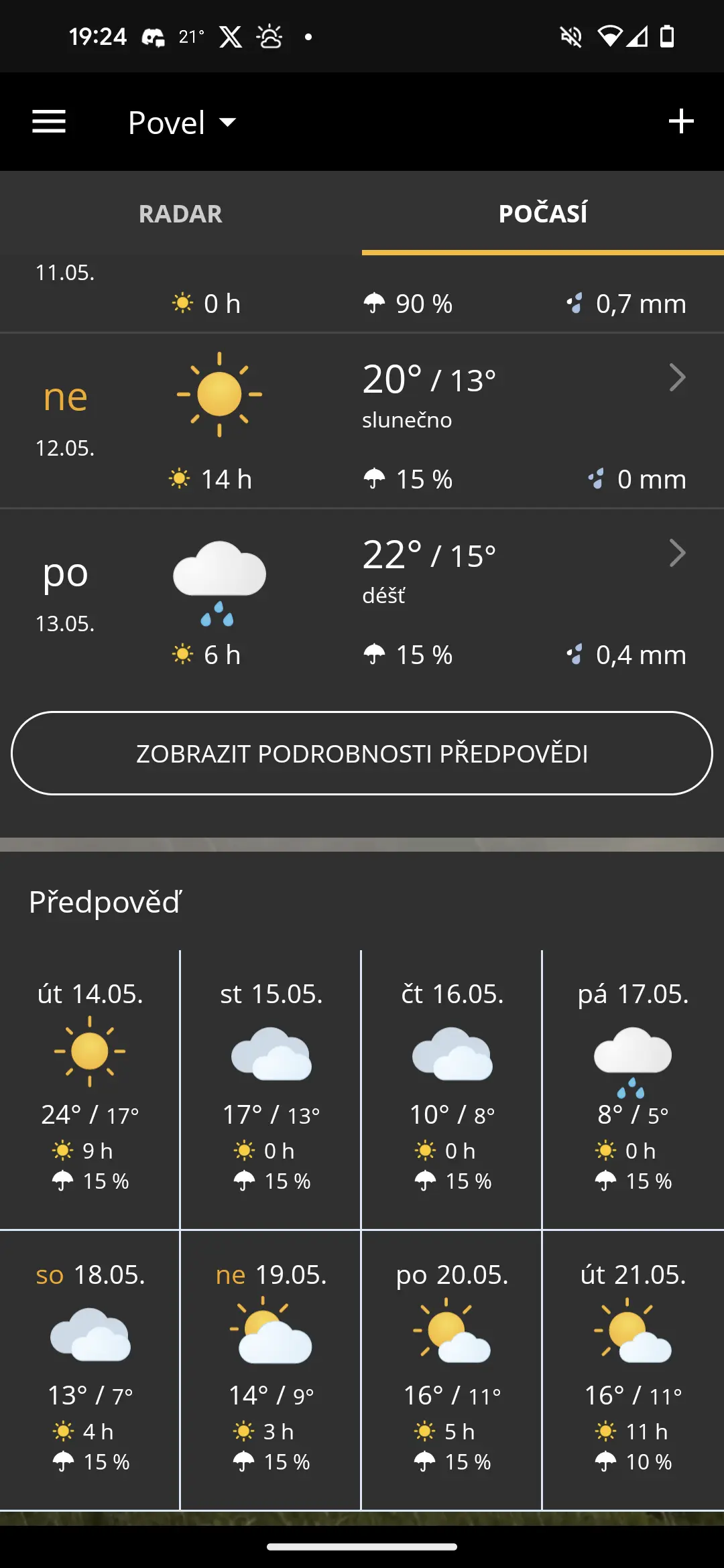Image resolution: width=724 pixels, height=1568 pixels.
Task: View forecast for ne 19.05.
Action: pos(271,1368)
